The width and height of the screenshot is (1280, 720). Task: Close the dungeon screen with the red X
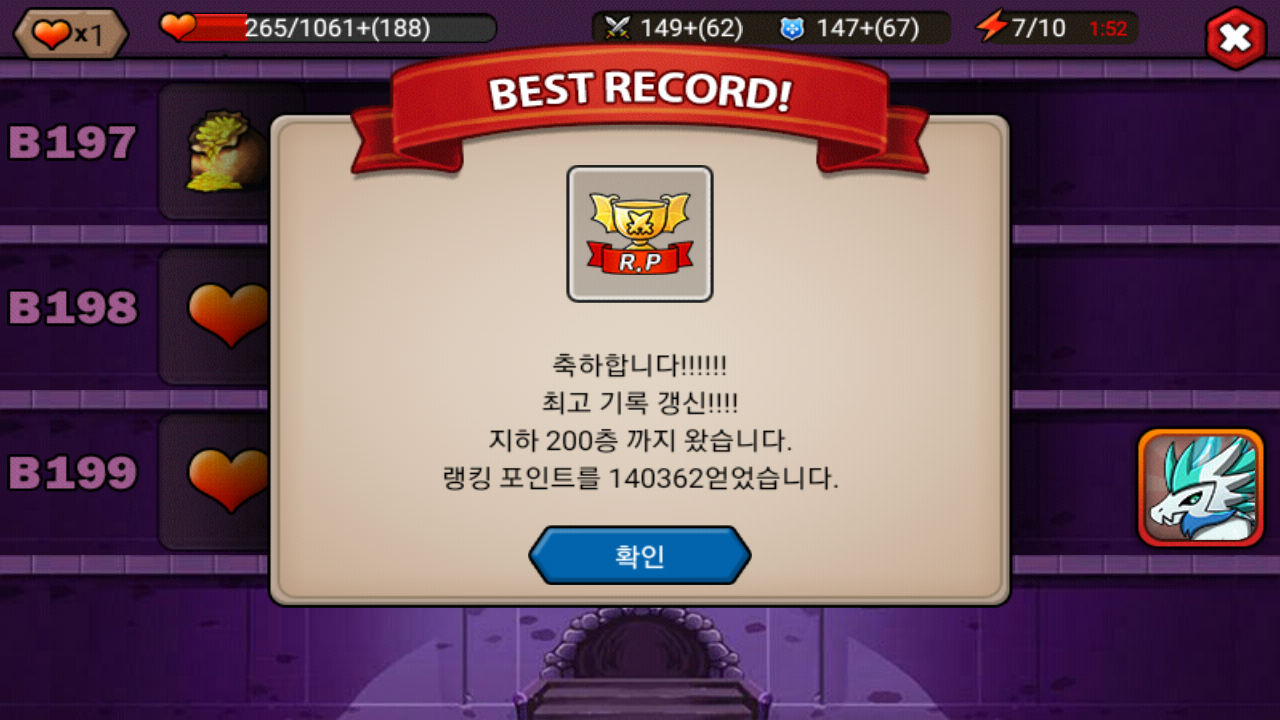coord(1236,38)
